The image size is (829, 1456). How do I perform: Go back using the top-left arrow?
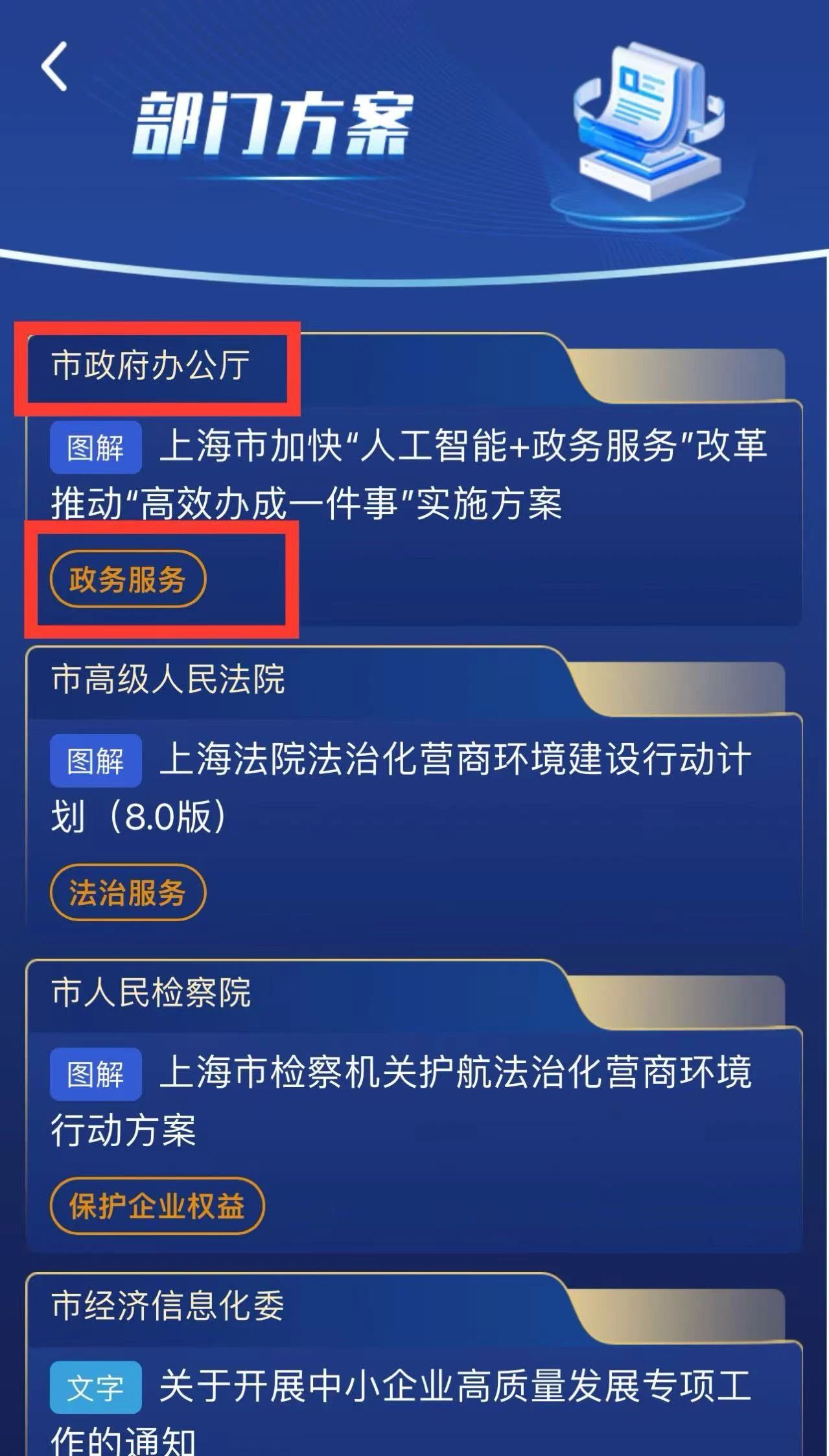[54, 66]
